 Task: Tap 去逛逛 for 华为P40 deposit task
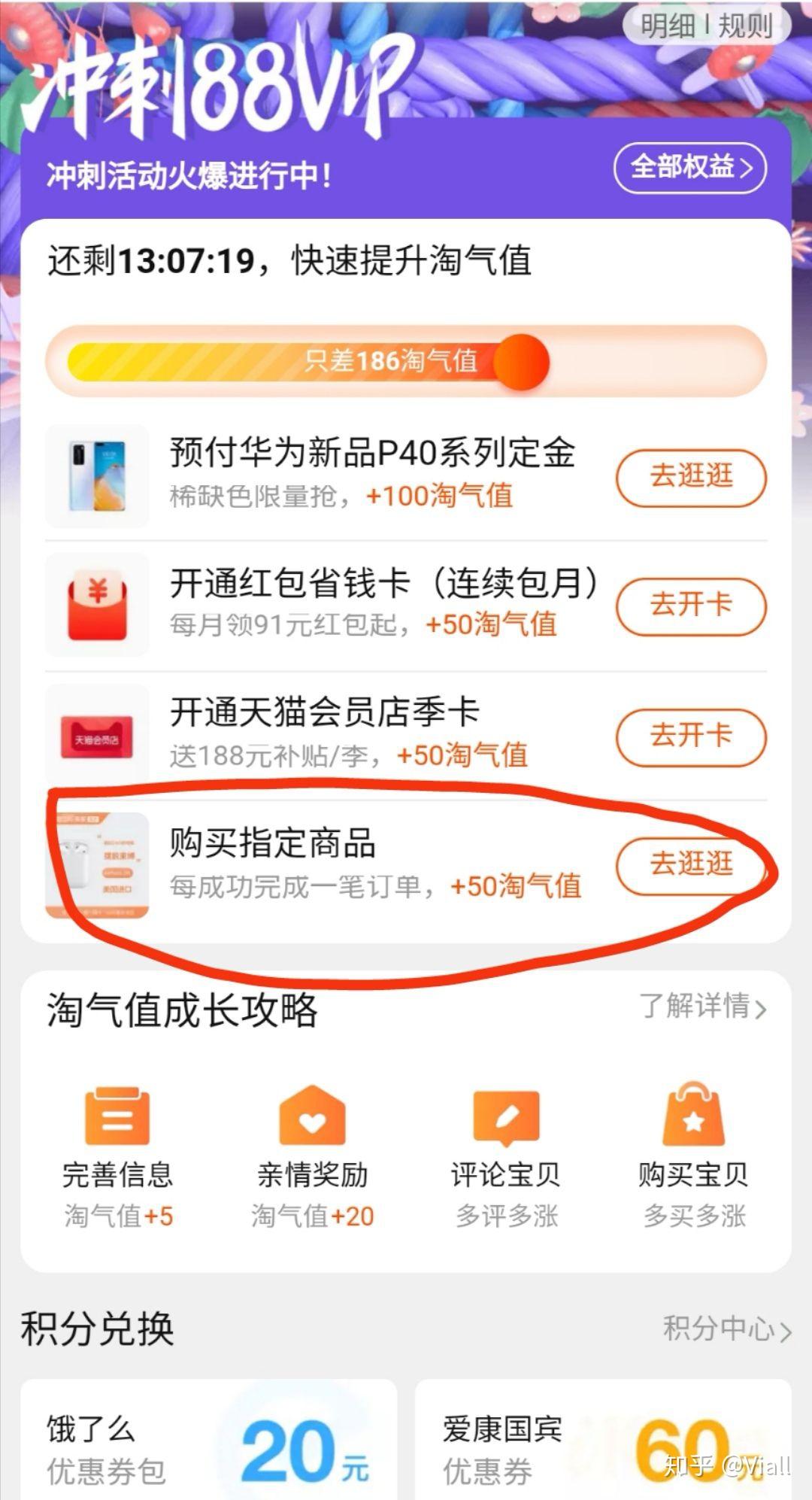691,476
